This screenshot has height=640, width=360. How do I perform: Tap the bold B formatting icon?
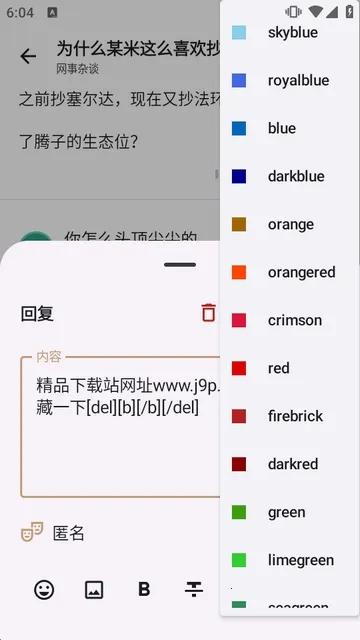click(144, 589)
